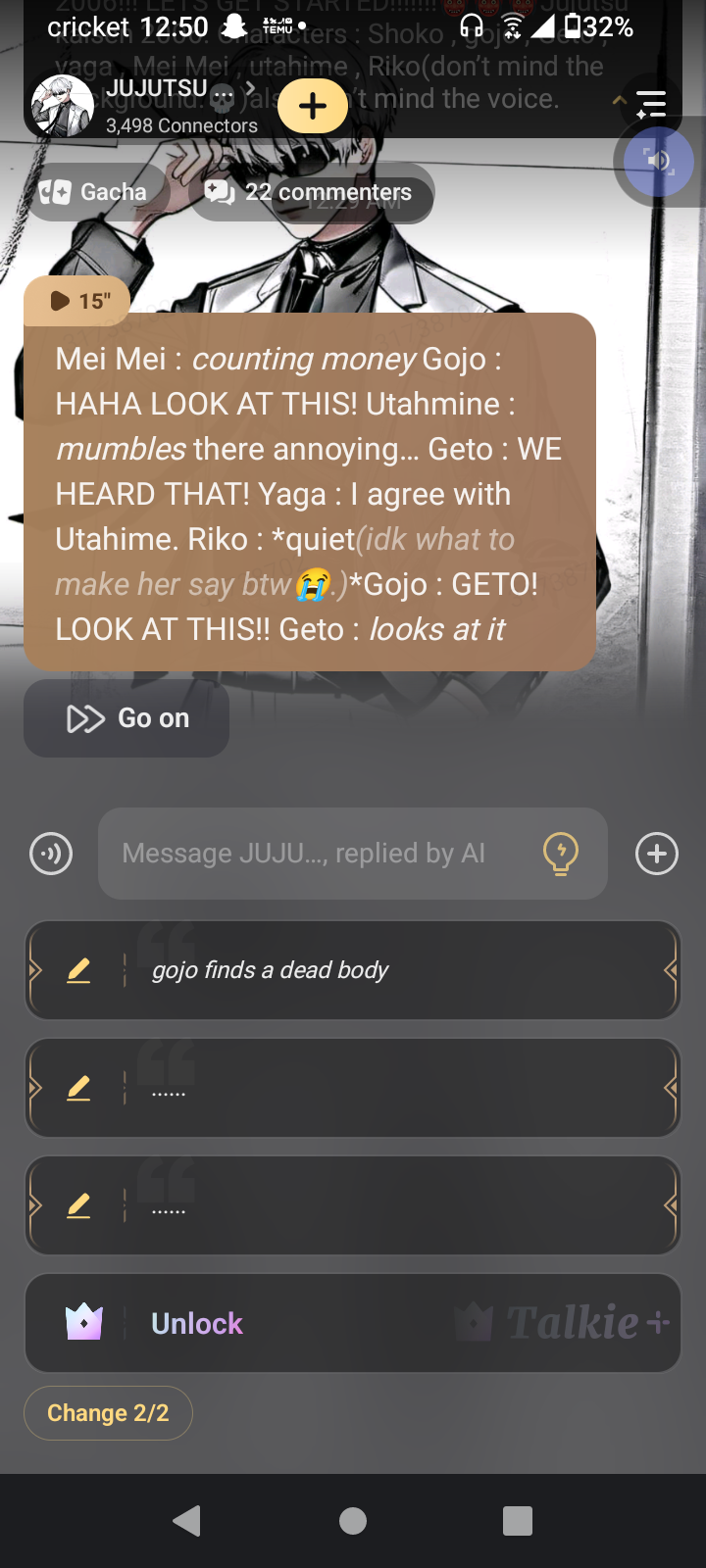Viewport: 706px width, 1568px height.
Task: Tap Go on to continue story
Action: pyautogui.click(x=126, y=718)
